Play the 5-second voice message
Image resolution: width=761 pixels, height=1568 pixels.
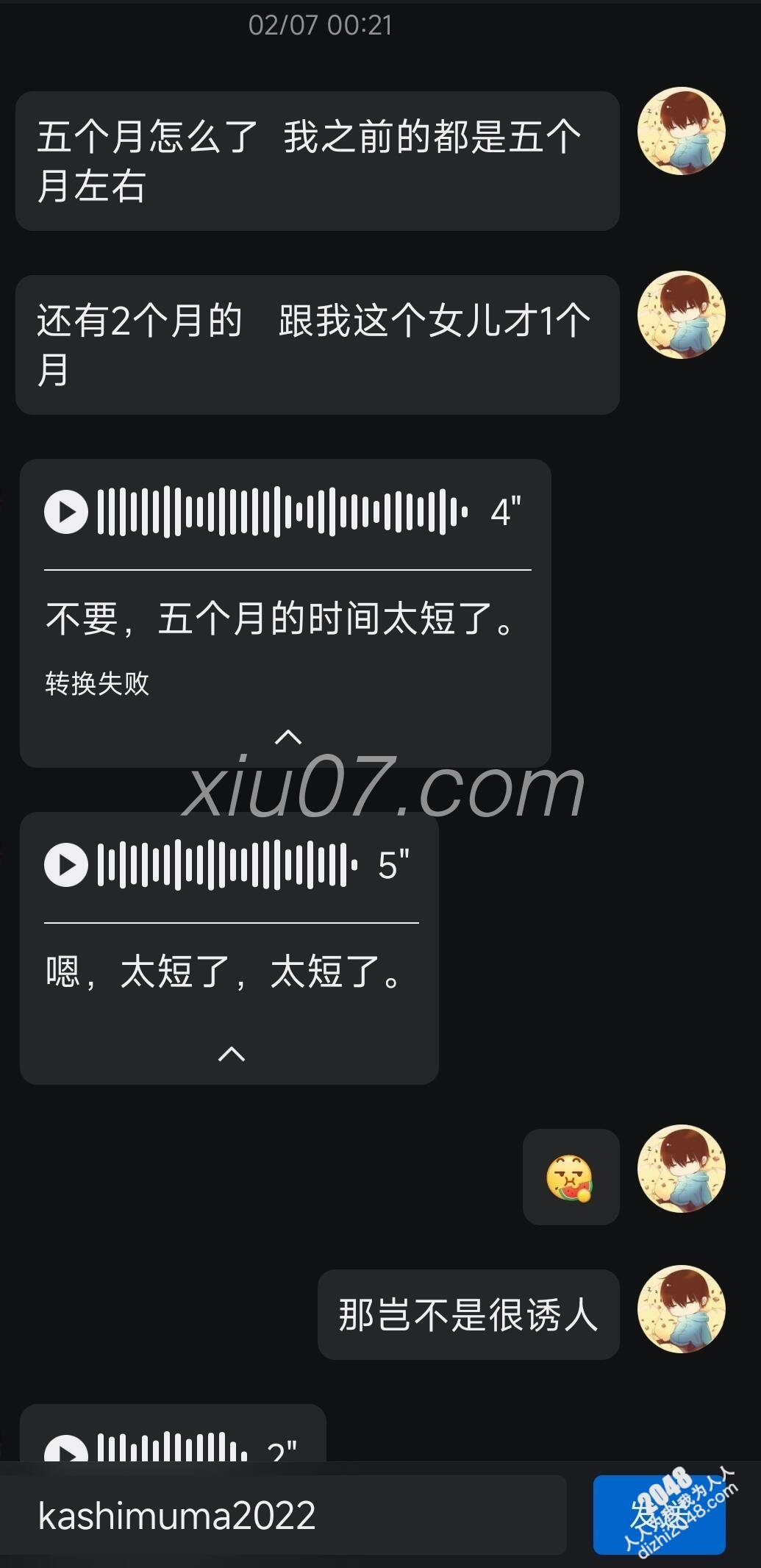(x=66, y=864)
